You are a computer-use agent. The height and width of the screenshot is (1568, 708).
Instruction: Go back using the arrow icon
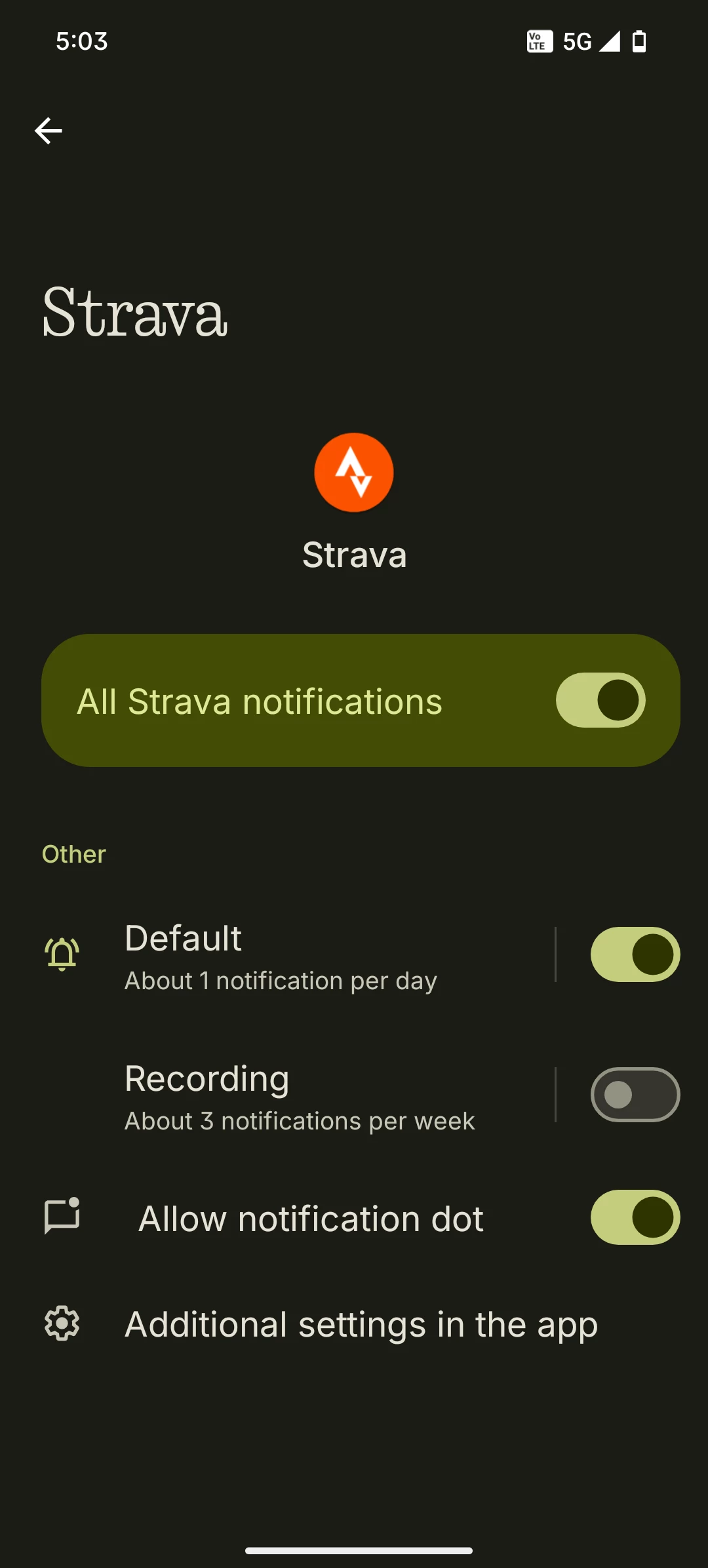[49, 130]
